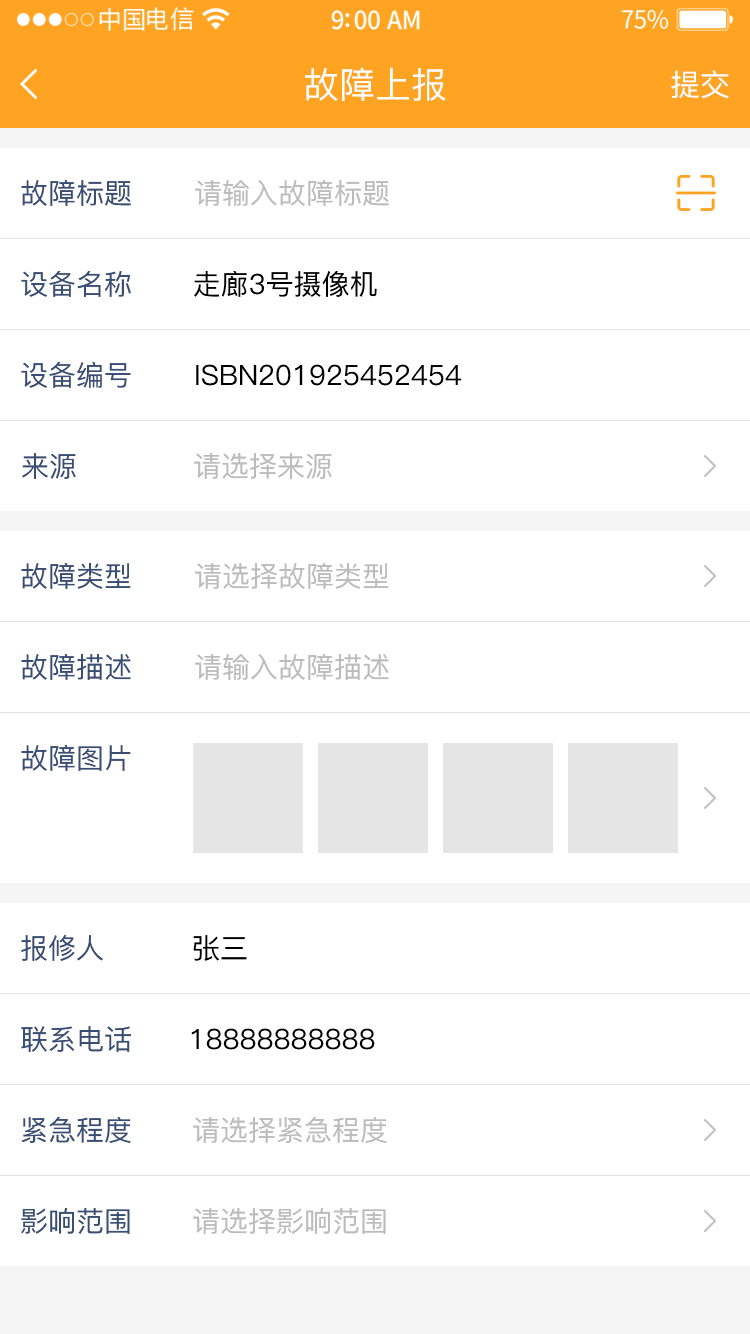Open the scan icon beside 故障标题
The width and height of the screenshot is (750, 1334).
696,193
